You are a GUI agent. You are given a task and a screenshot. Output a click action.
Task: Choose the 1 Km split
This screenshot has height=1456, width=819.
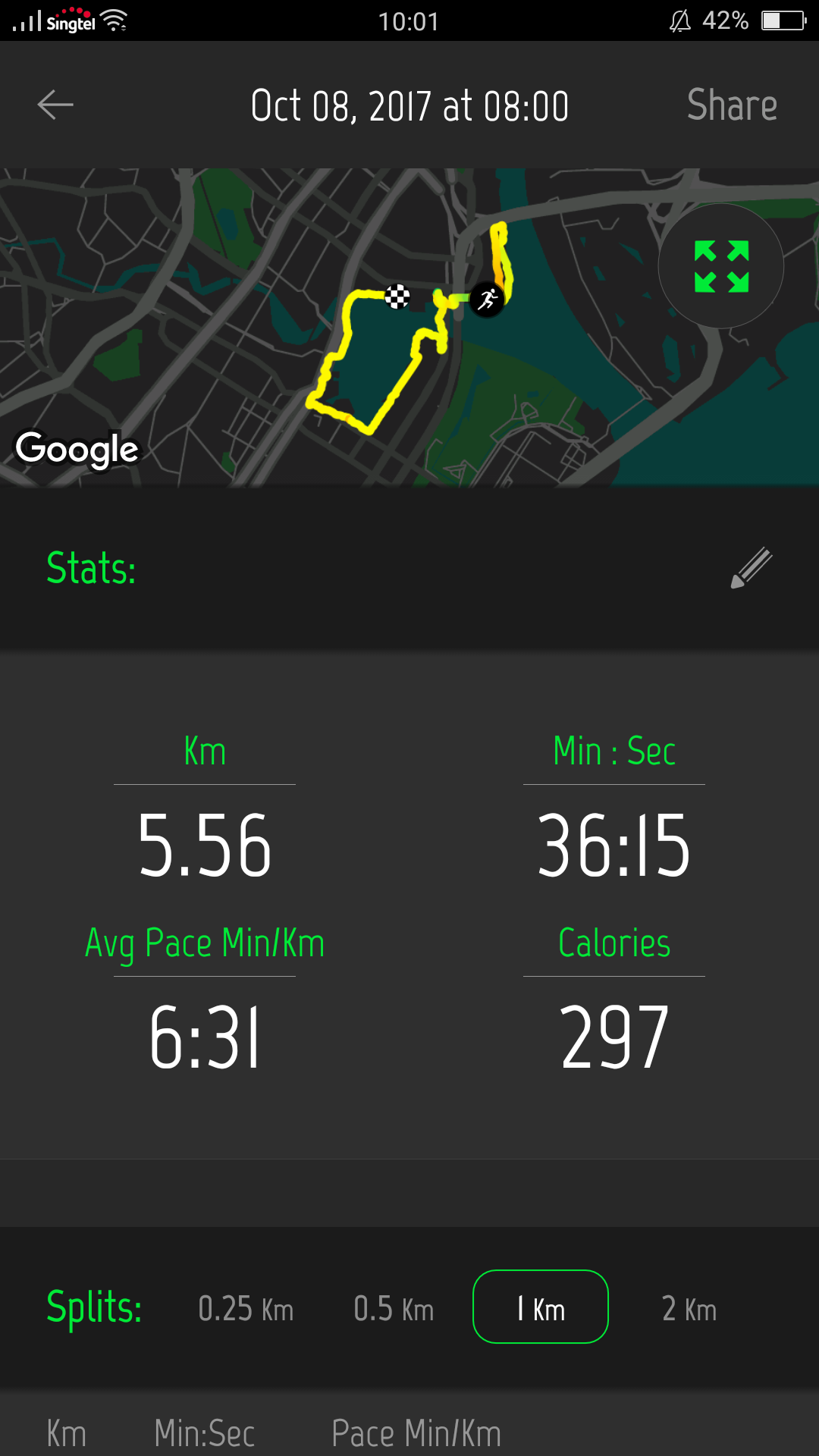click(541, 1307)
